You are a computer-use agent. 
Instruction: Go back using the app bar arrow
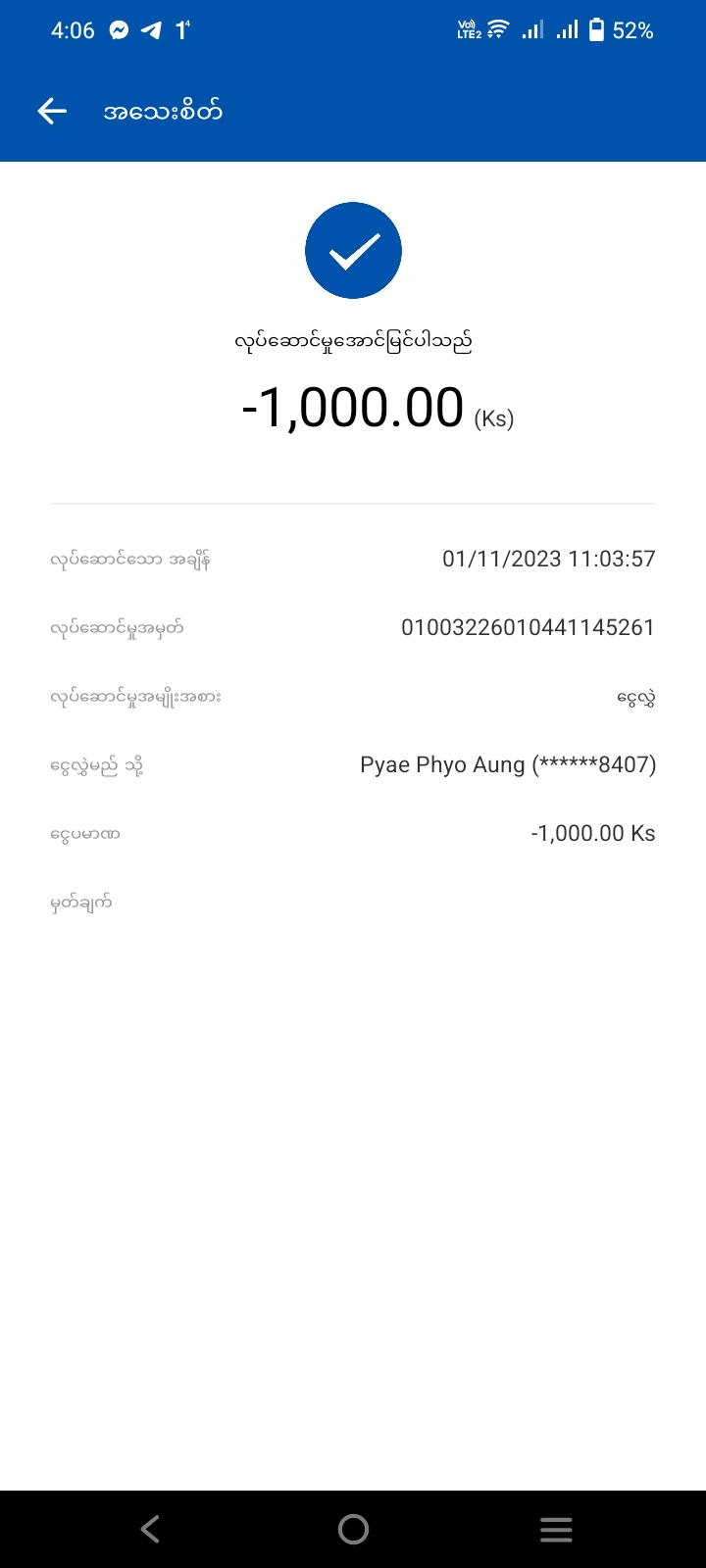(x=52, y=112)
